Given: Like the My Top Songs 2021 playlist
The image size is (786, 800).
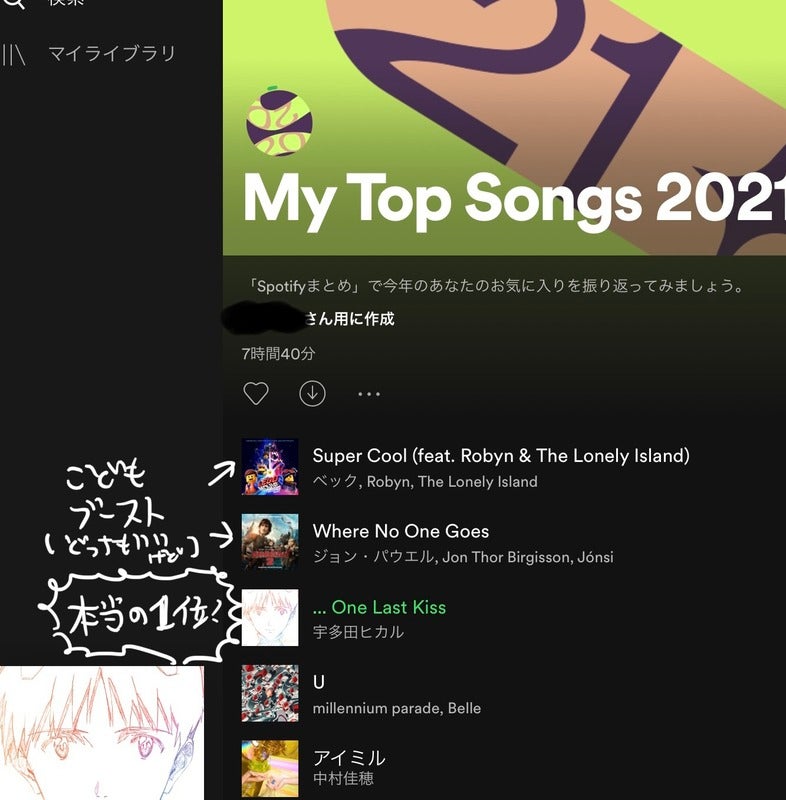Looking at the screenshot, I should pos(256,393).
